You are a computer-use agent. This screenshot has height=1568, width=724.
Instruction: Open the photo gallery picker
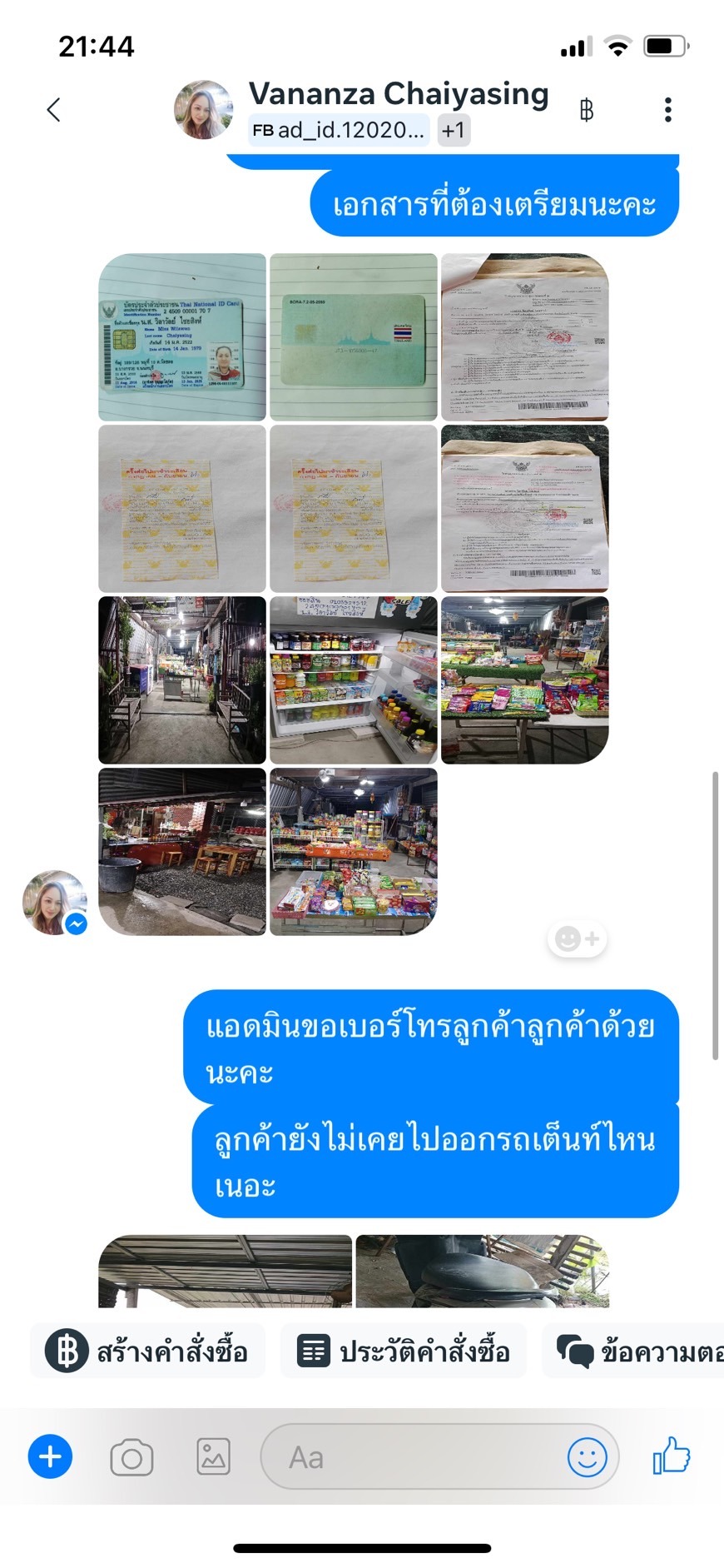click(214, 1457)
